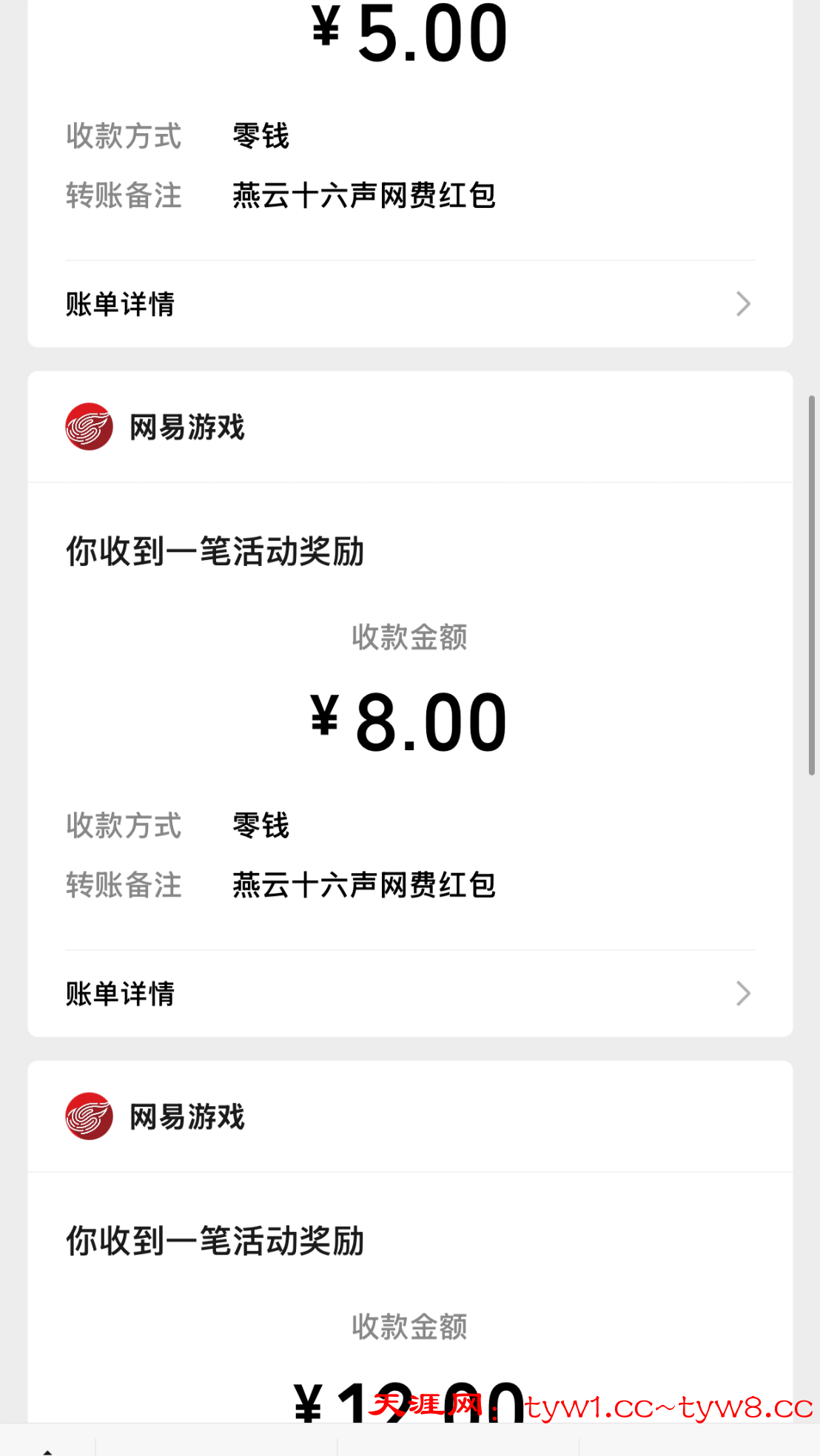View 账单详情 under the ¥8.00 reward
The image size is (820, 1456).
[x=409, y=994]
